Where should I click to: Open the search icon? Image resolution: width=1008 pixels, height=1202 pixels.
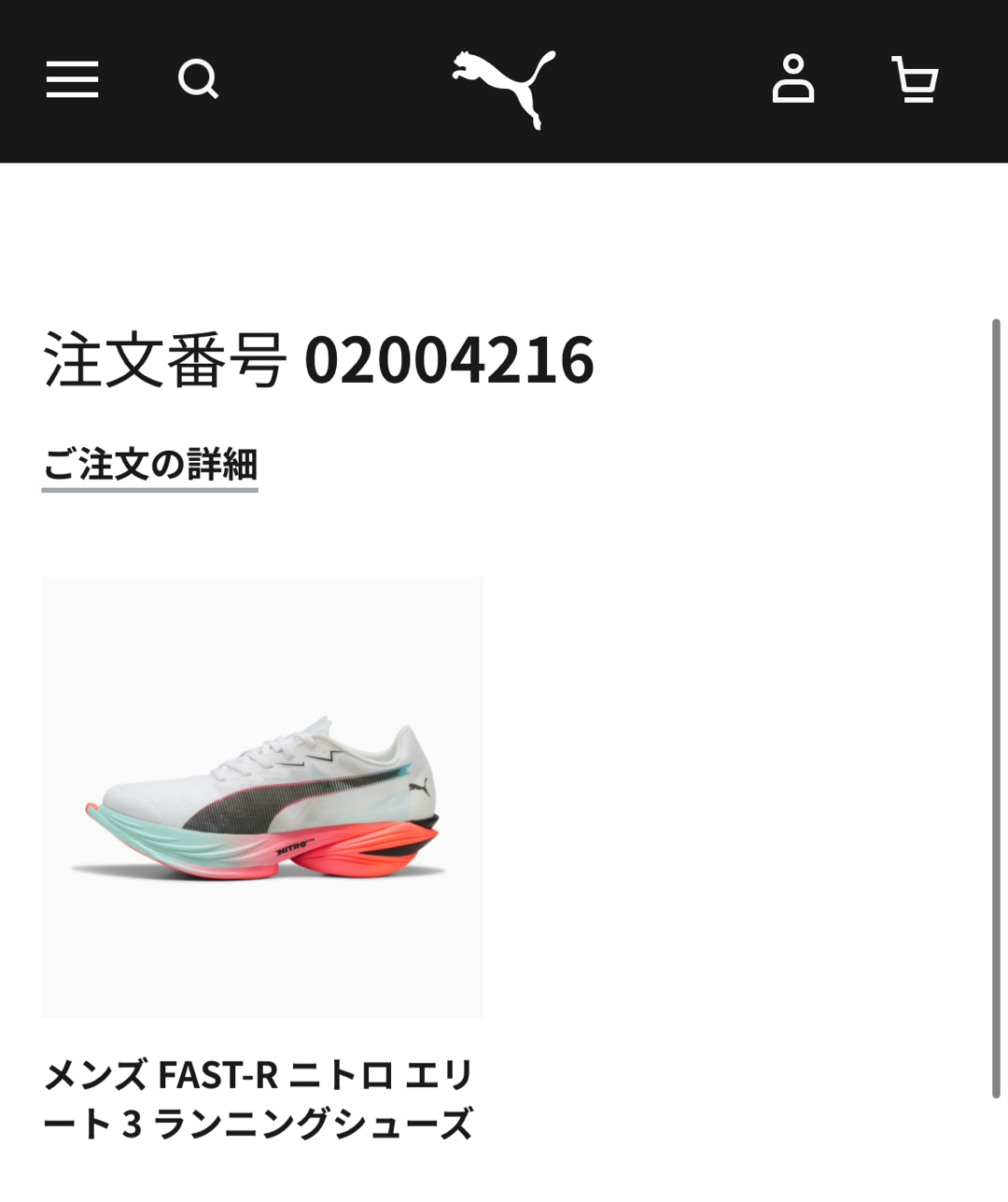click(x=198, y=80)
